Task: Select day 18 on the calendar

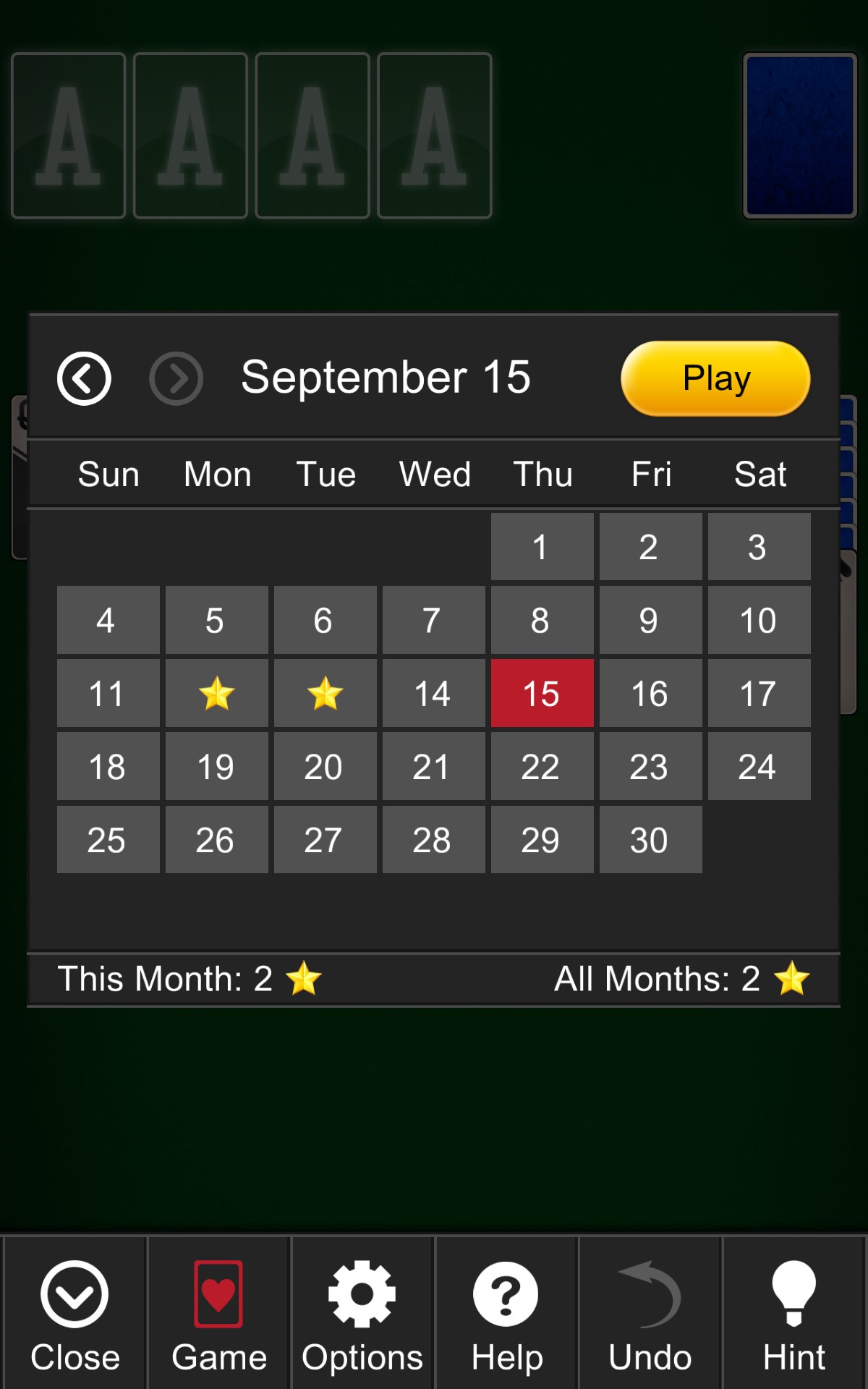Action: pos(108,767)
